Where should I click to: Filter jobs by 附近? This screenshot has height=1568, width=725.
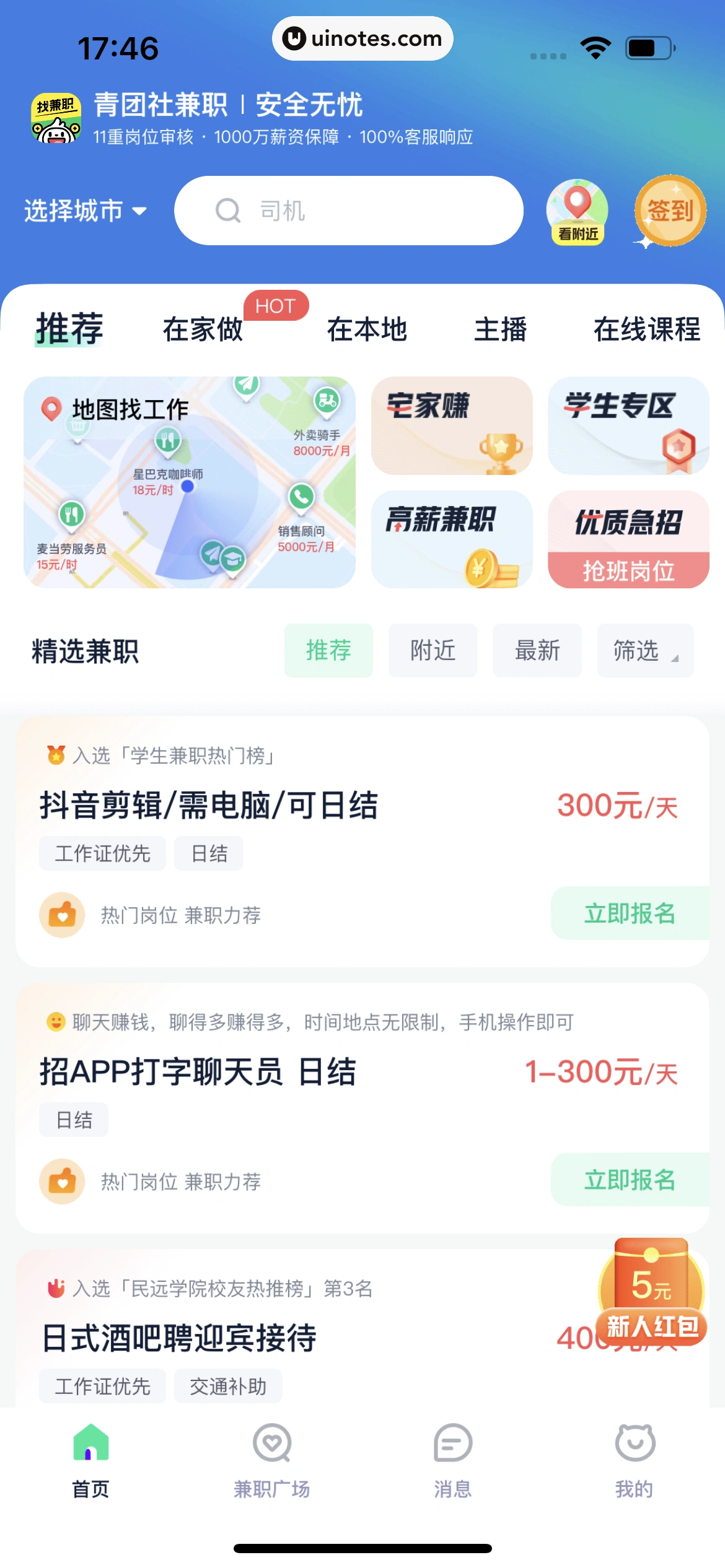(x=433, y=651)
